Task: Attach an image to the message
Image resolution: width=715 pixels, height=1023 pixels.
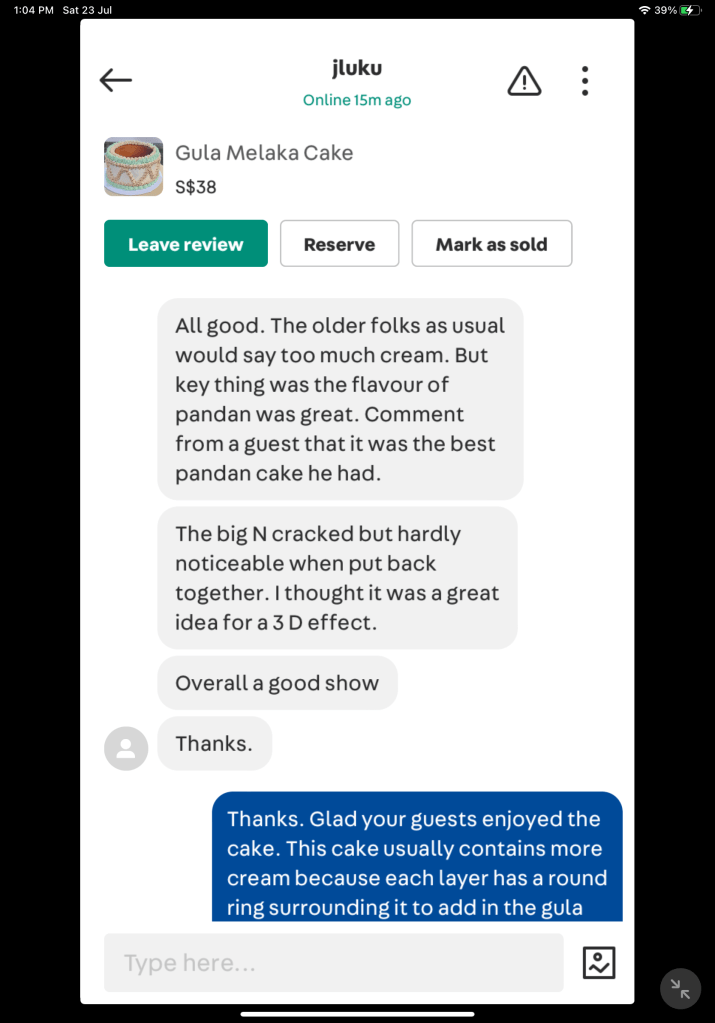Action: tap(599, 963)
